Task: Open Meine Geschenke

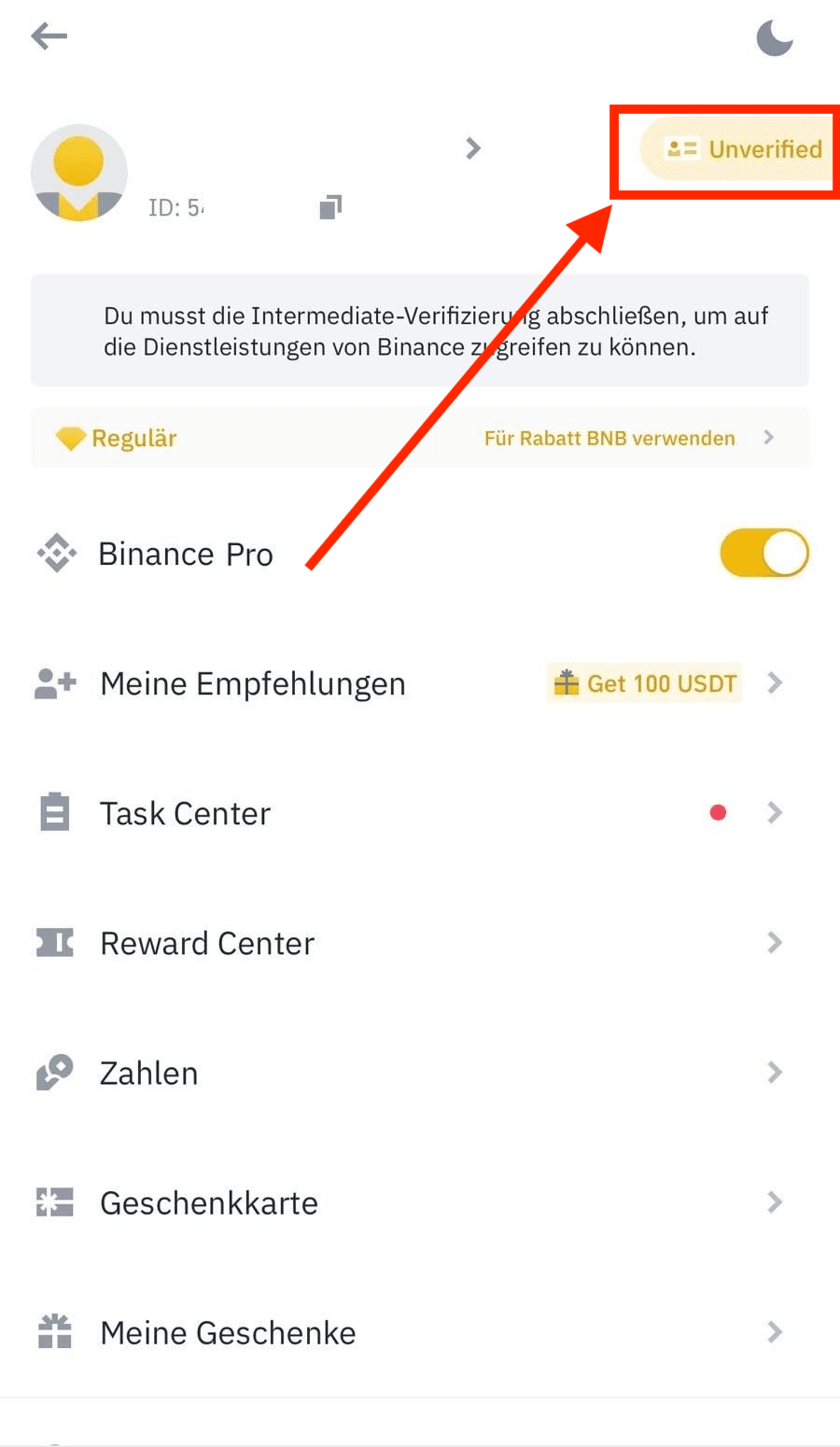Action: click(x=228, y=1332)
